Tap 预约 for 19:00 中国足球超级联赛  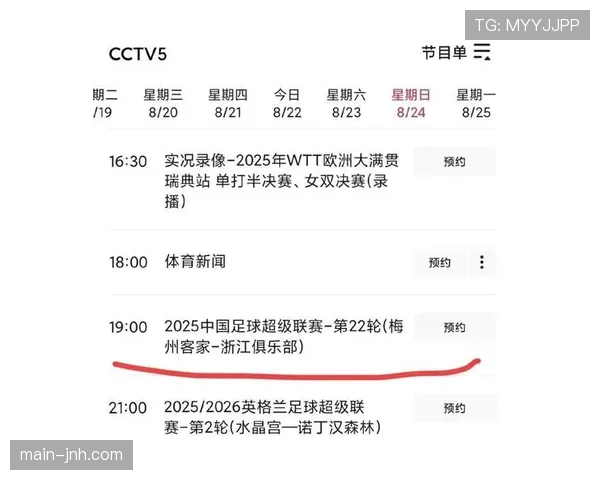(454, 327)
